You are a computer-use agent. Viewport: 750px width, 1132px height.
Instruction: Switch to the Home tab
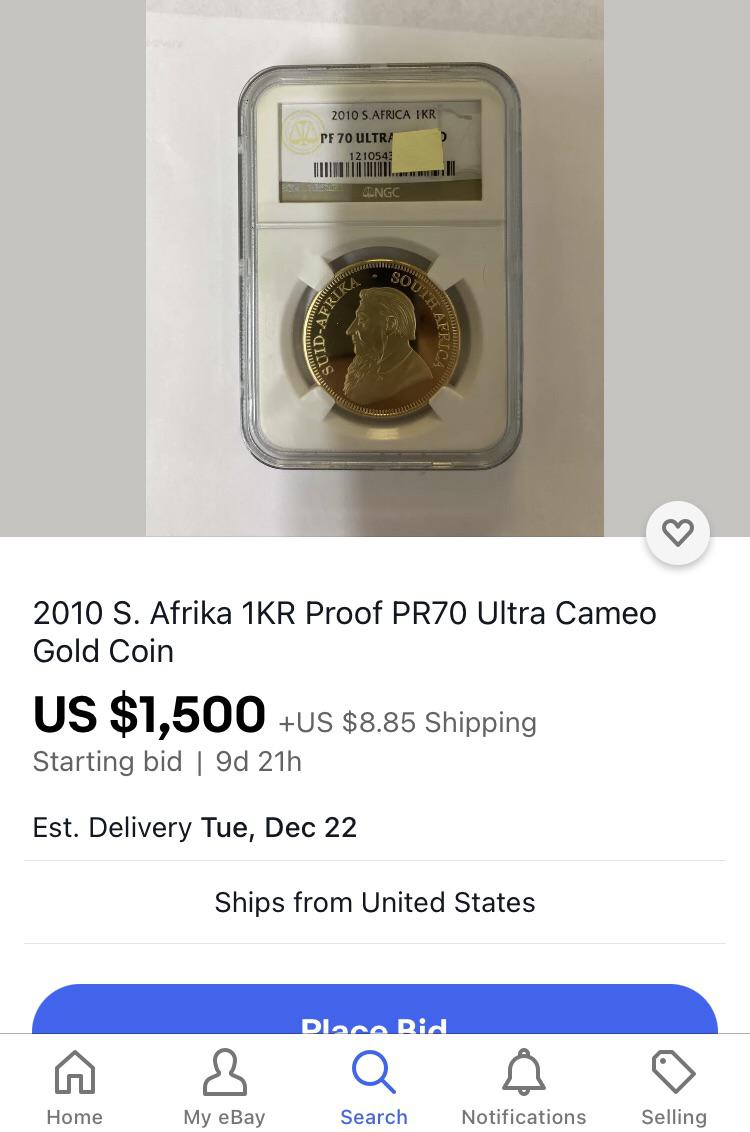coord(75,1085)
